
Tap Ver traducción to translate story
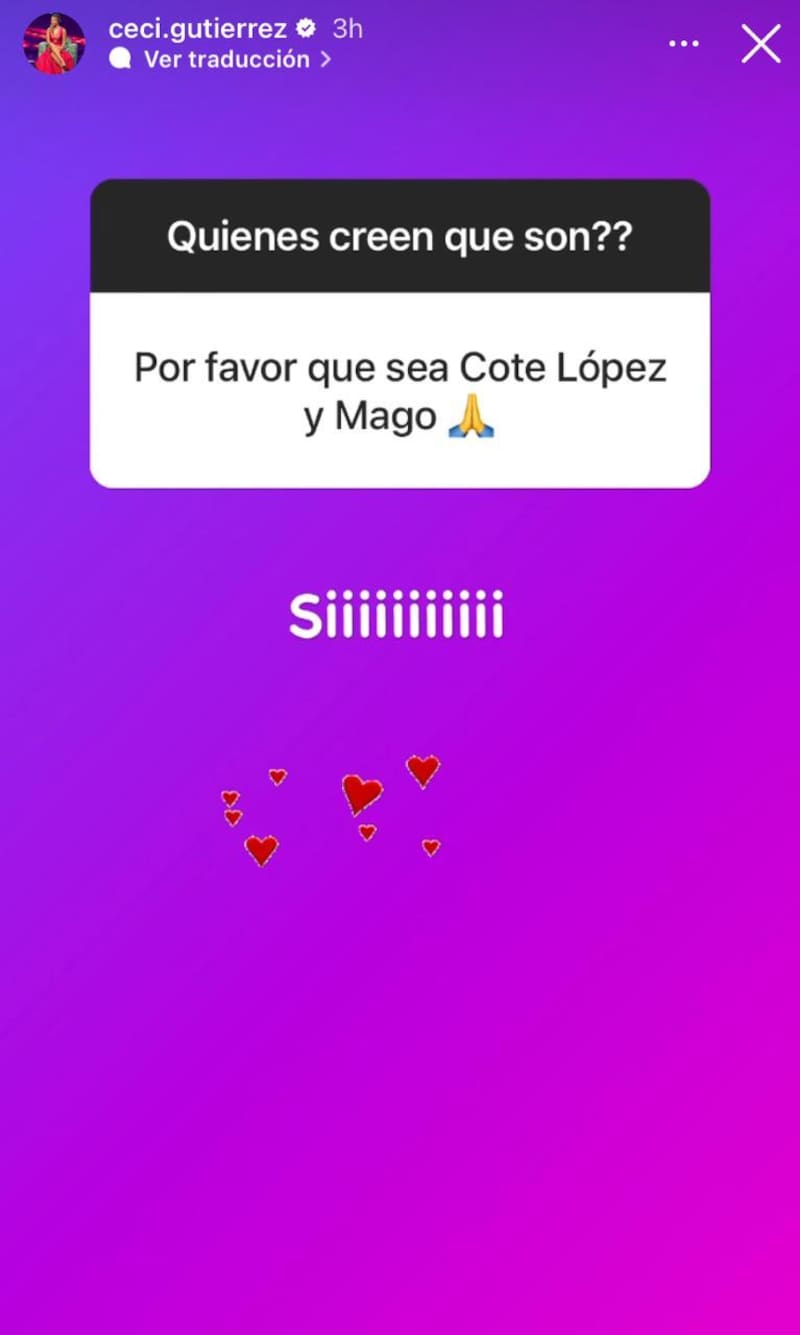click(226, 60)
